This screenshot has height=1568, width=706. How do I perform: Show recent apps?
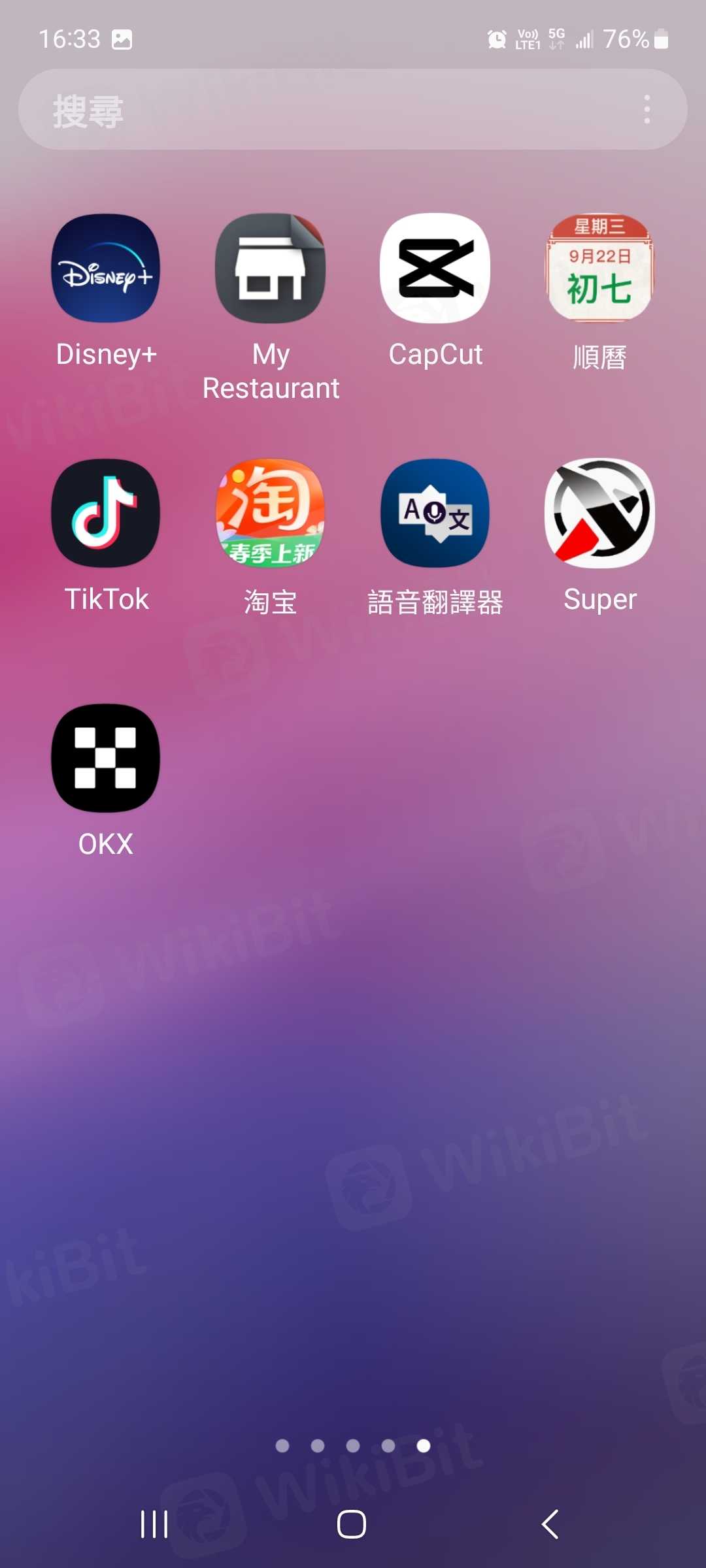click(x=154, y=1524)
